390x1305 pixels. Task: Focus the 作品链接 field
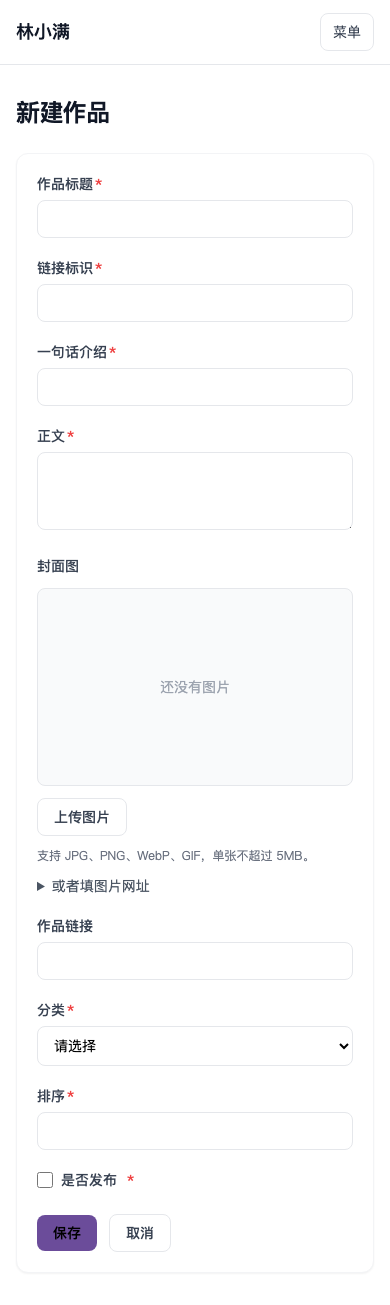195,961
